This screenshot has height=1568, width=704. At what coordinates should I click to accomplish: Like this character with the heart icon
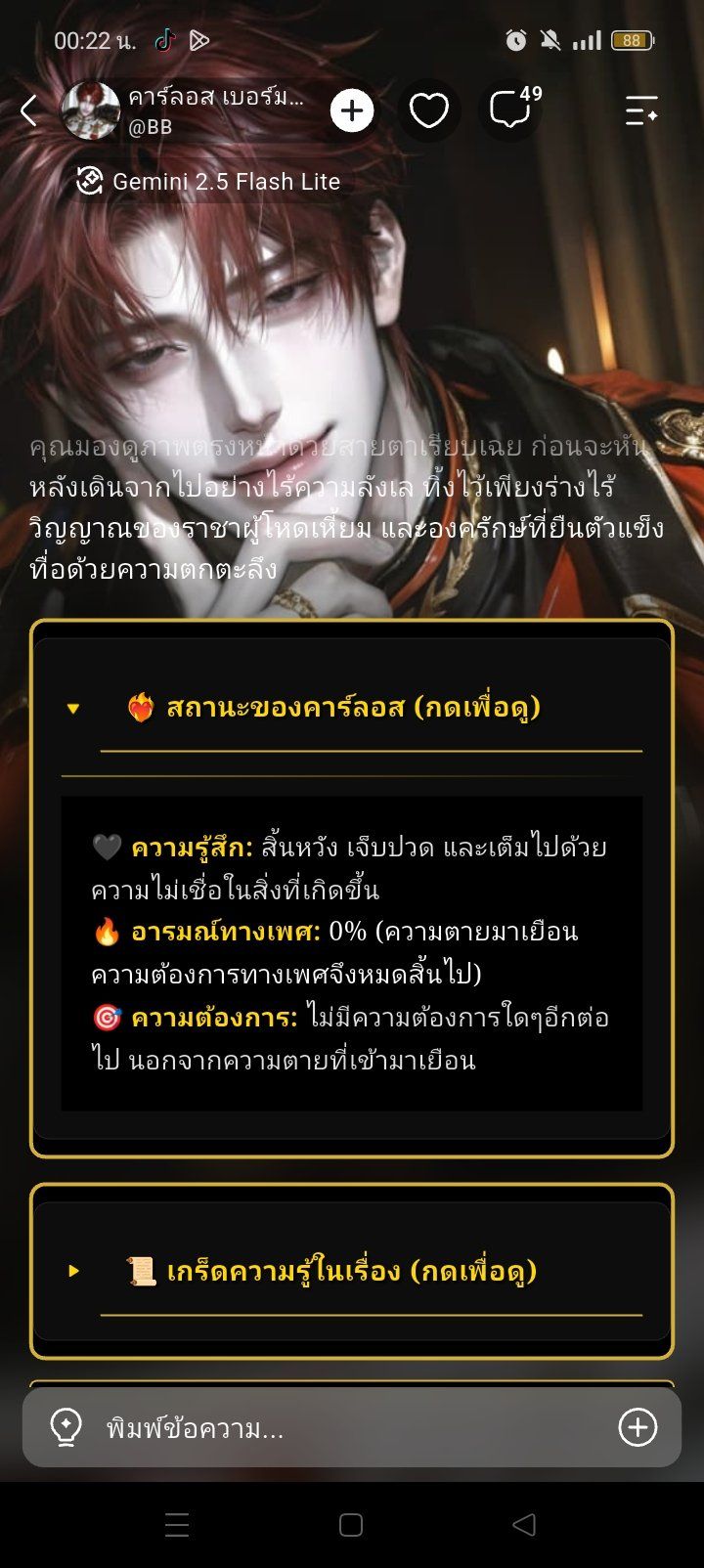coord(429,111)
